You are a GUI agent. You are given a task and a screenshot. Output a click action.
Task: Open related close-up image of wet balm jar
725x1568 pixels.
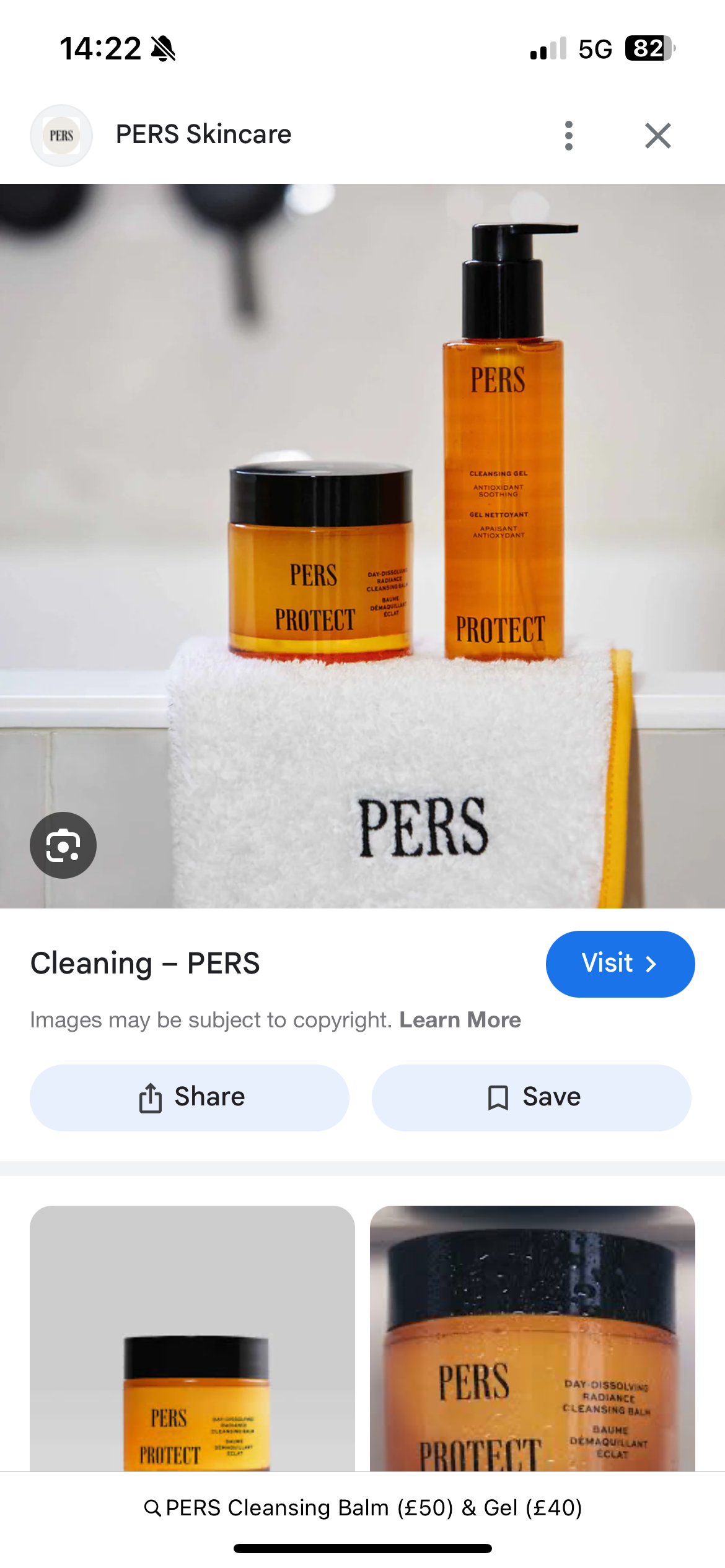532,1338
